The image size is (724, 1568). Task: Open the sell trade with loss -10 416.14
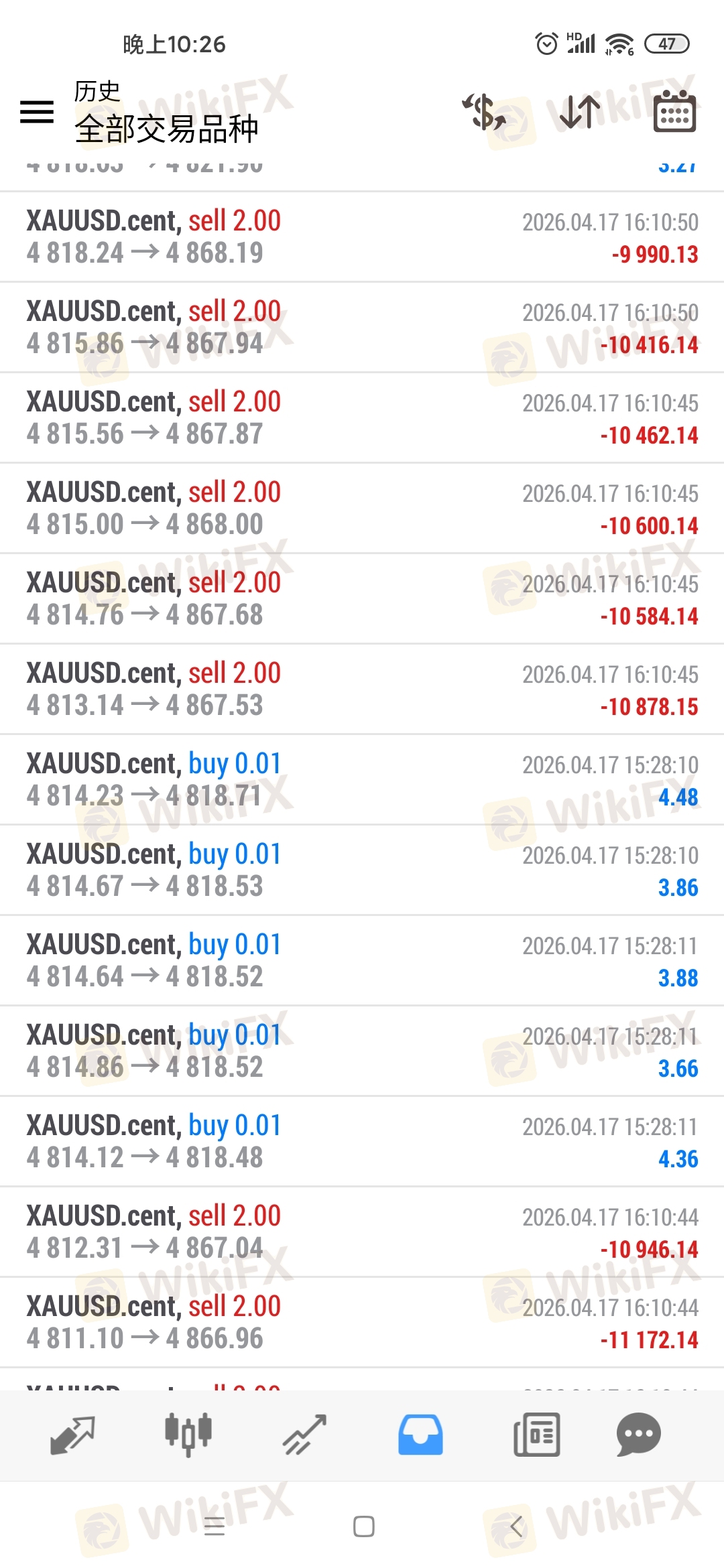362,328
